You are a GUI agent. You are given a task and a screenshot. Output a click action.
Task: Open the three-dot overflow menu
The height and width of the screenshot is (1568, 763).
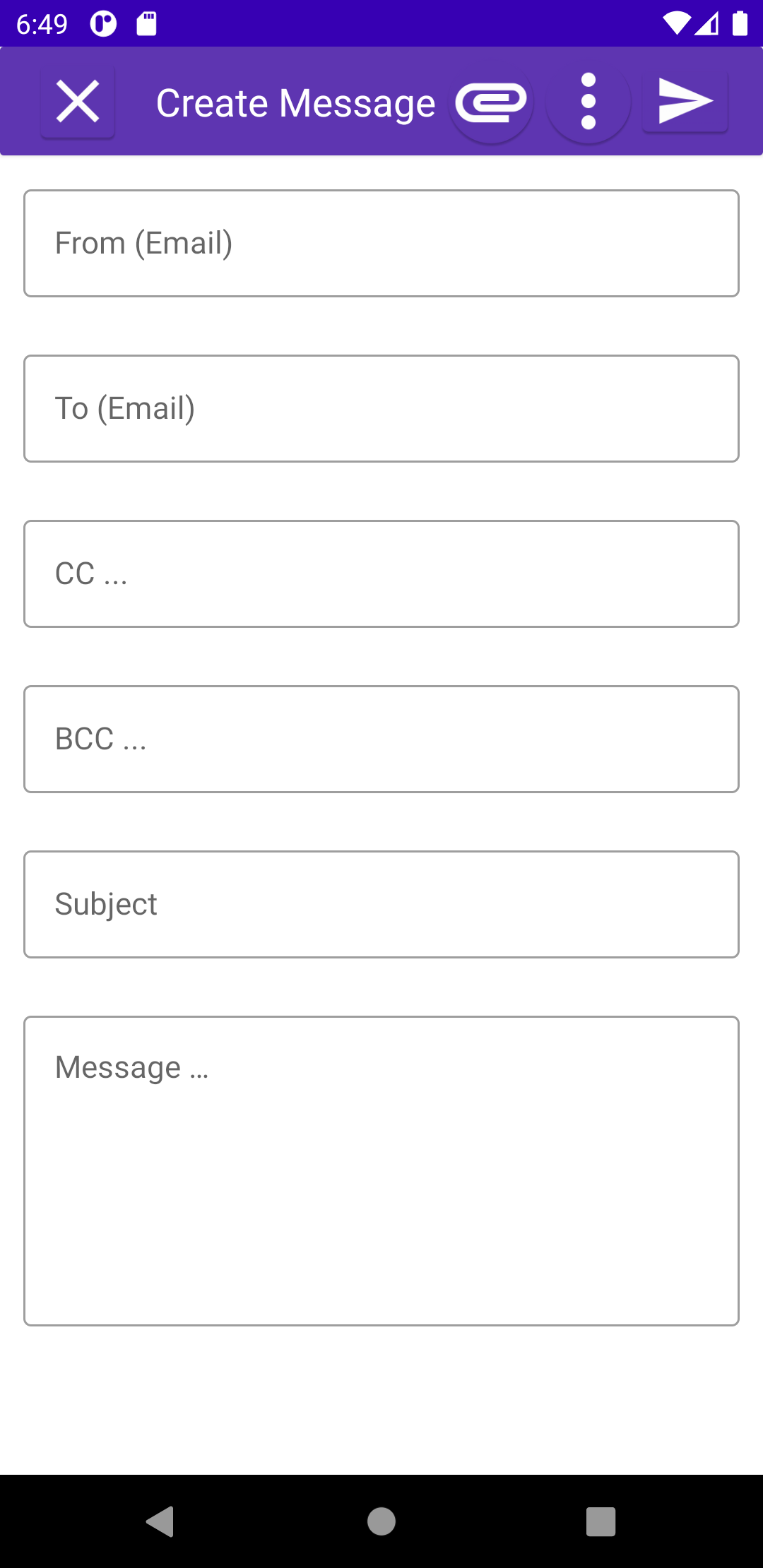588,102
